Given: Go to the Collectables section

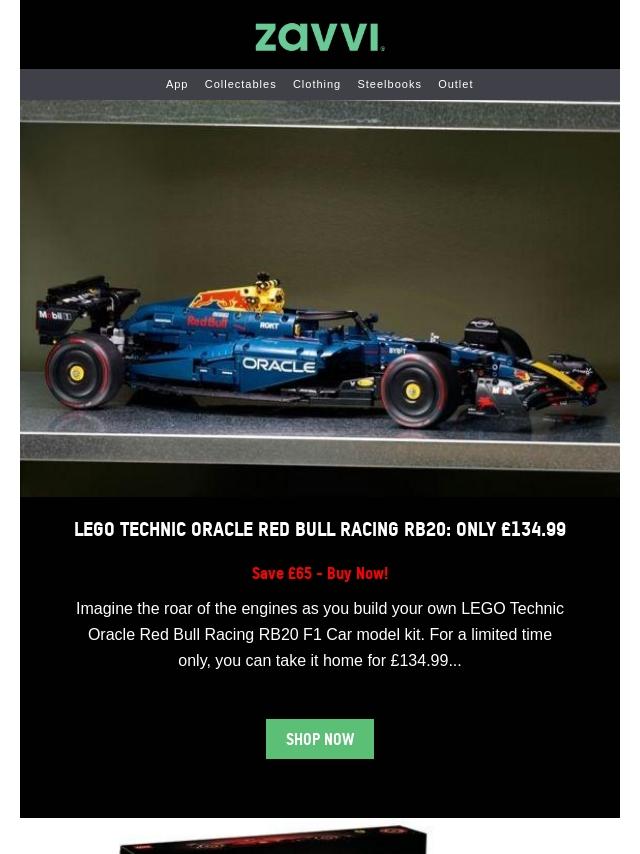Looking at the screenshot, I should tap(240, 84).
